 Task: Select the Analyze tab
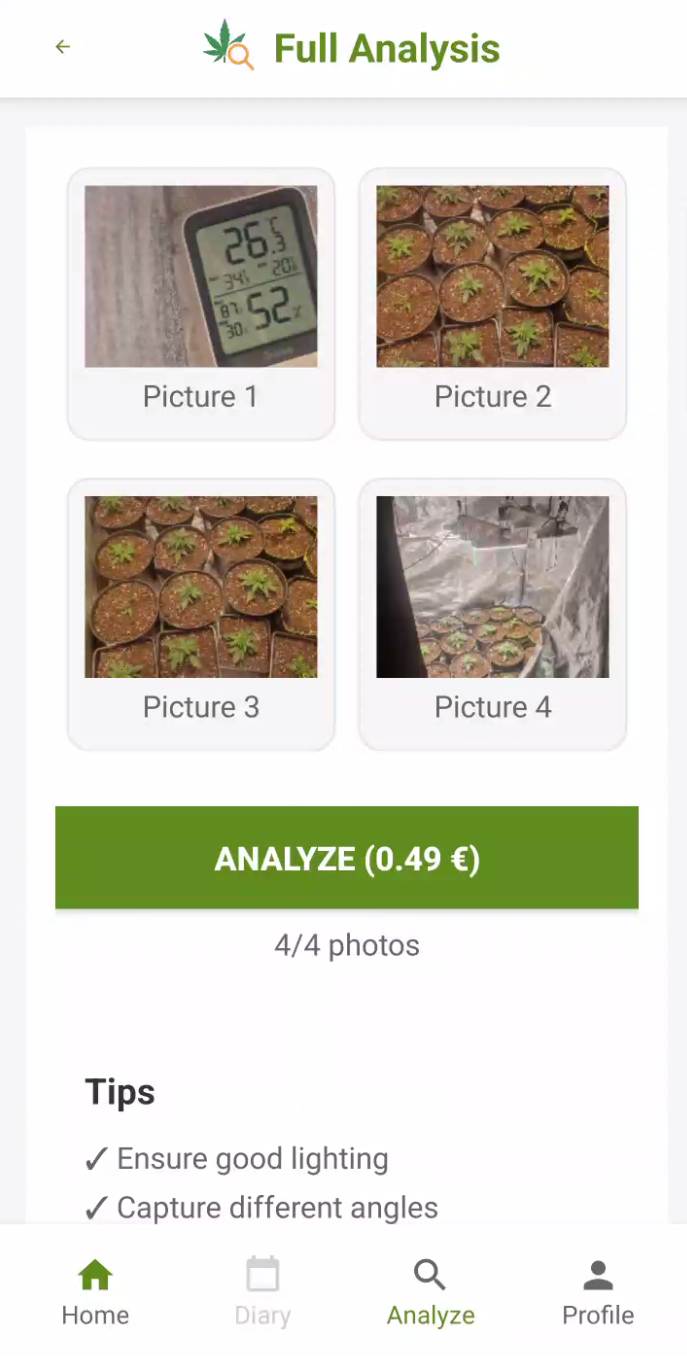pos(430,1291)
